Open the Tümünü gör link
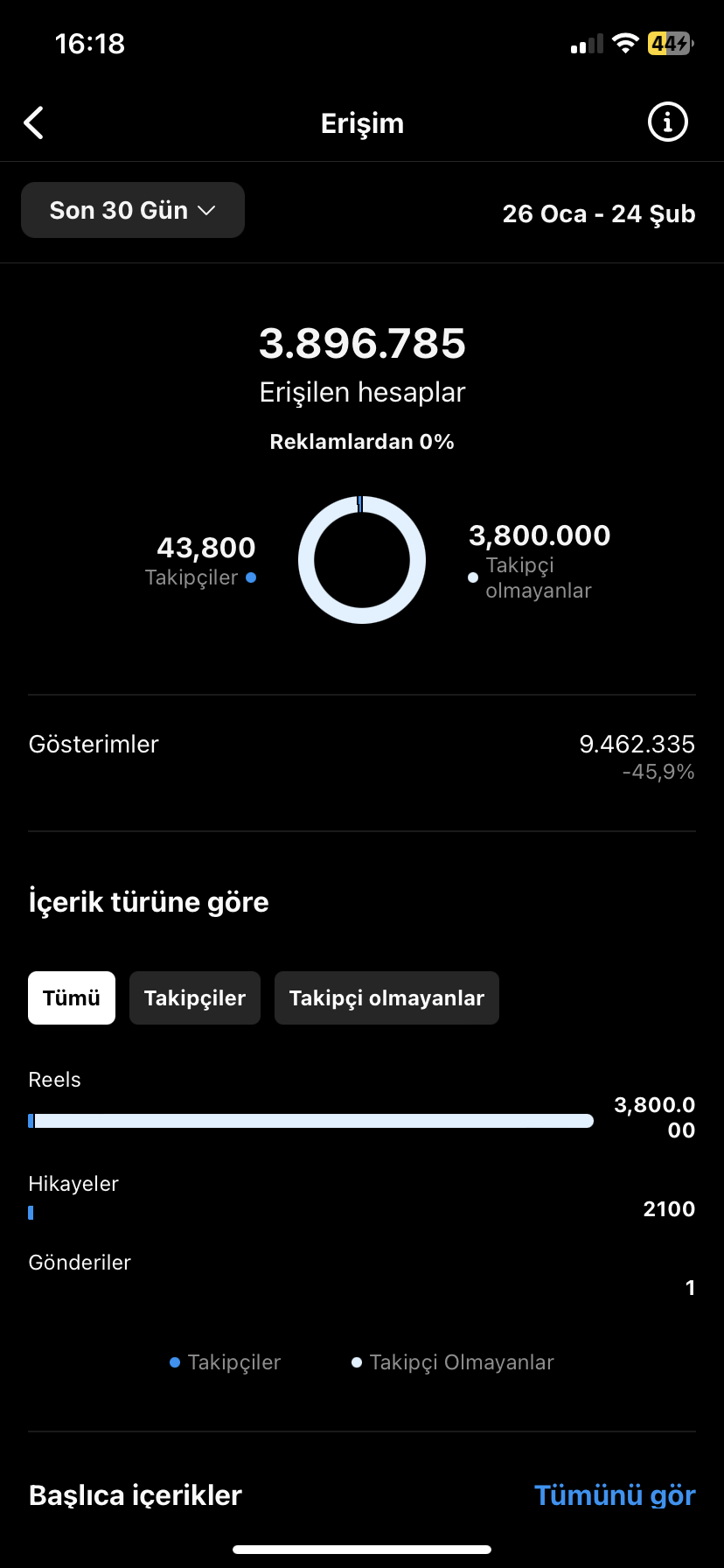724x1568 pixels. point(615,1495)
